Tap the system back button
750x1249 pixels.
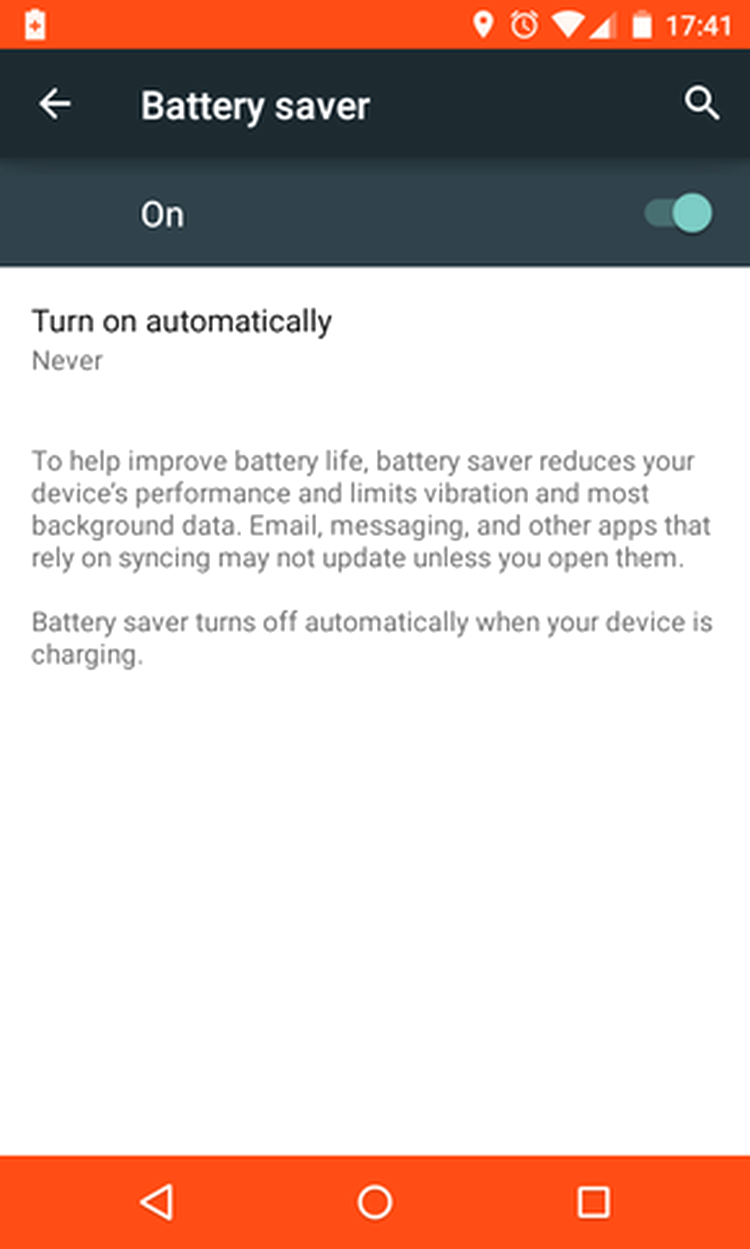(x=157, y=1202)
